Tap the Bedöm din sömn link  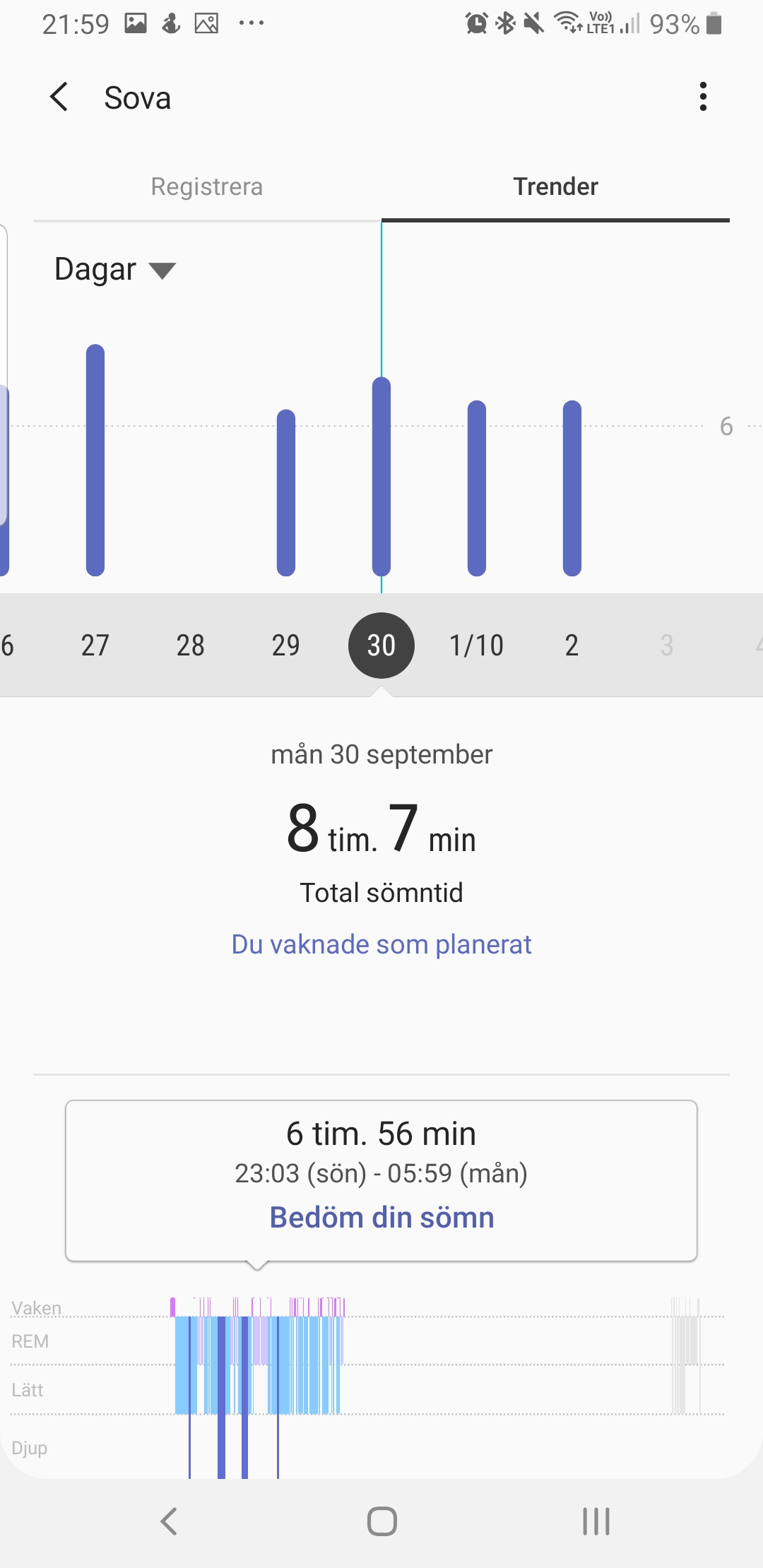[381, 1218]
